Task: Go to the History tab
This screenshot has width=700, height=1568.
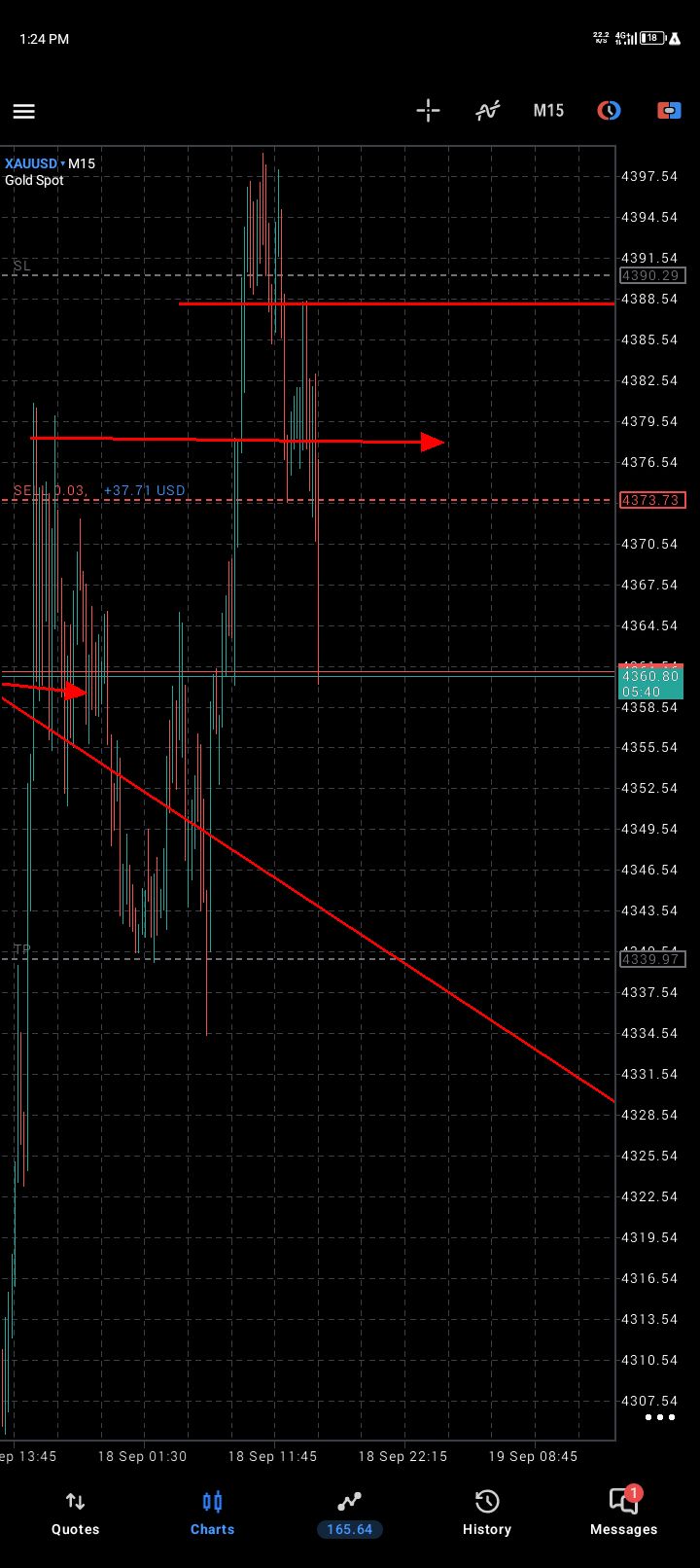Action: tap(487, 1514)
